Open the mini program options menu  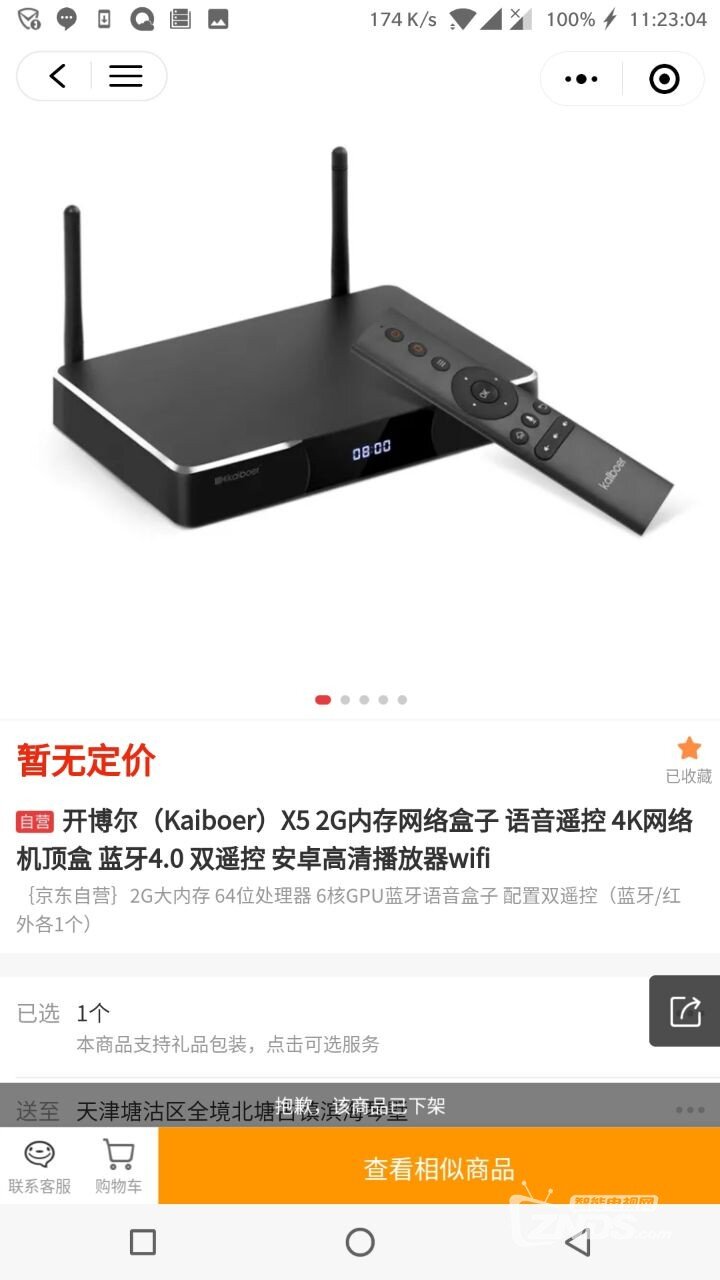click(581, 79)
